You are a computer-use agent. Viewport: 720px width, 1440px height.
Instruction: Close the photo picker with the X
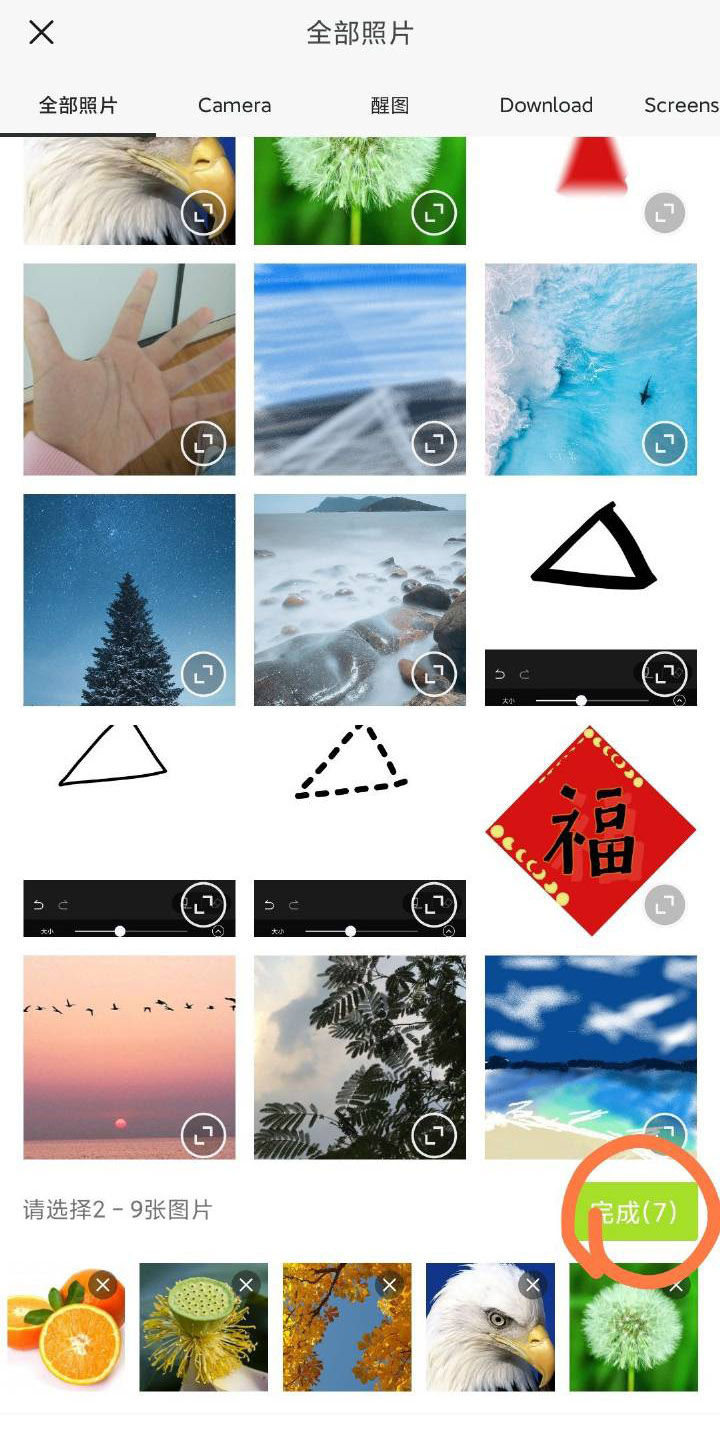tap(40, 32)
